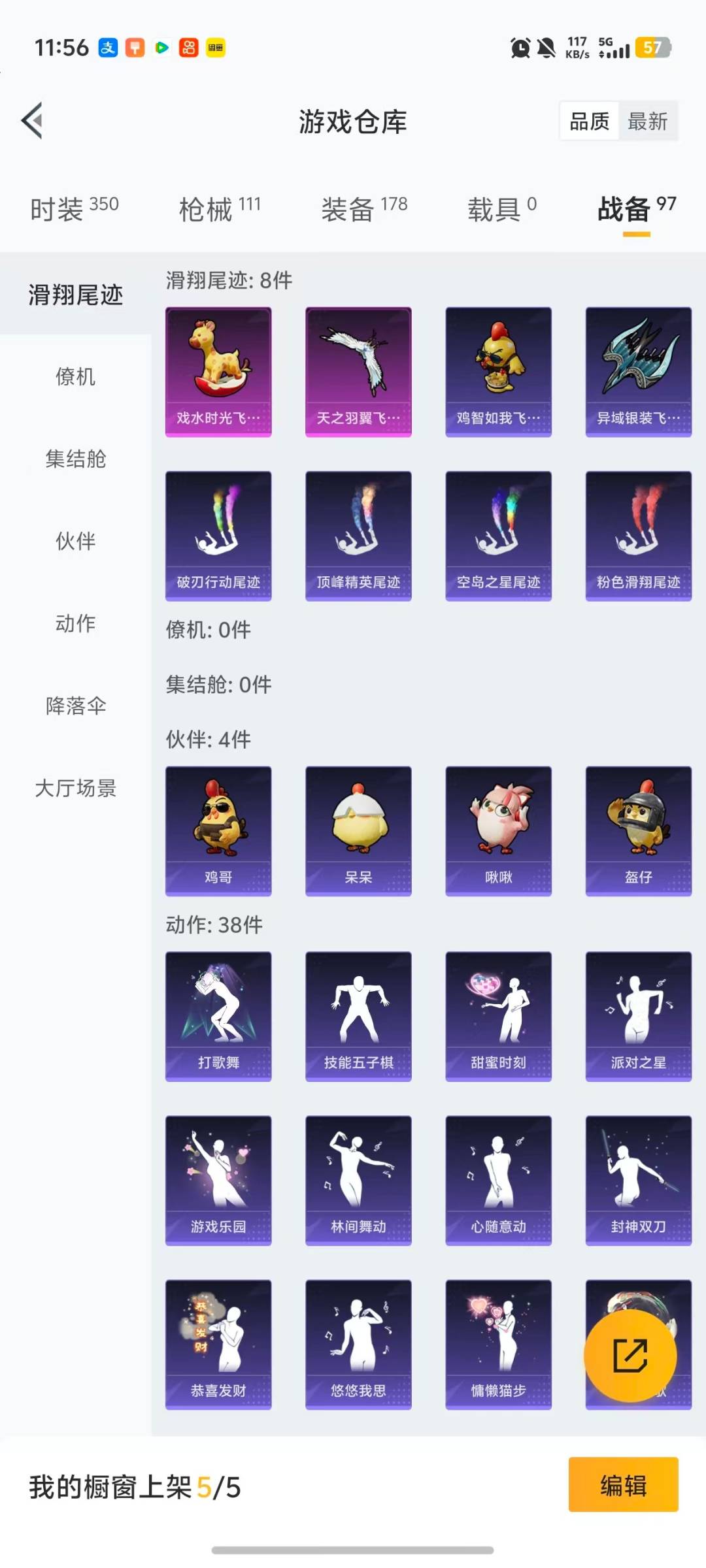View the 粉色滑翔尾迹 item

[638, 535]
